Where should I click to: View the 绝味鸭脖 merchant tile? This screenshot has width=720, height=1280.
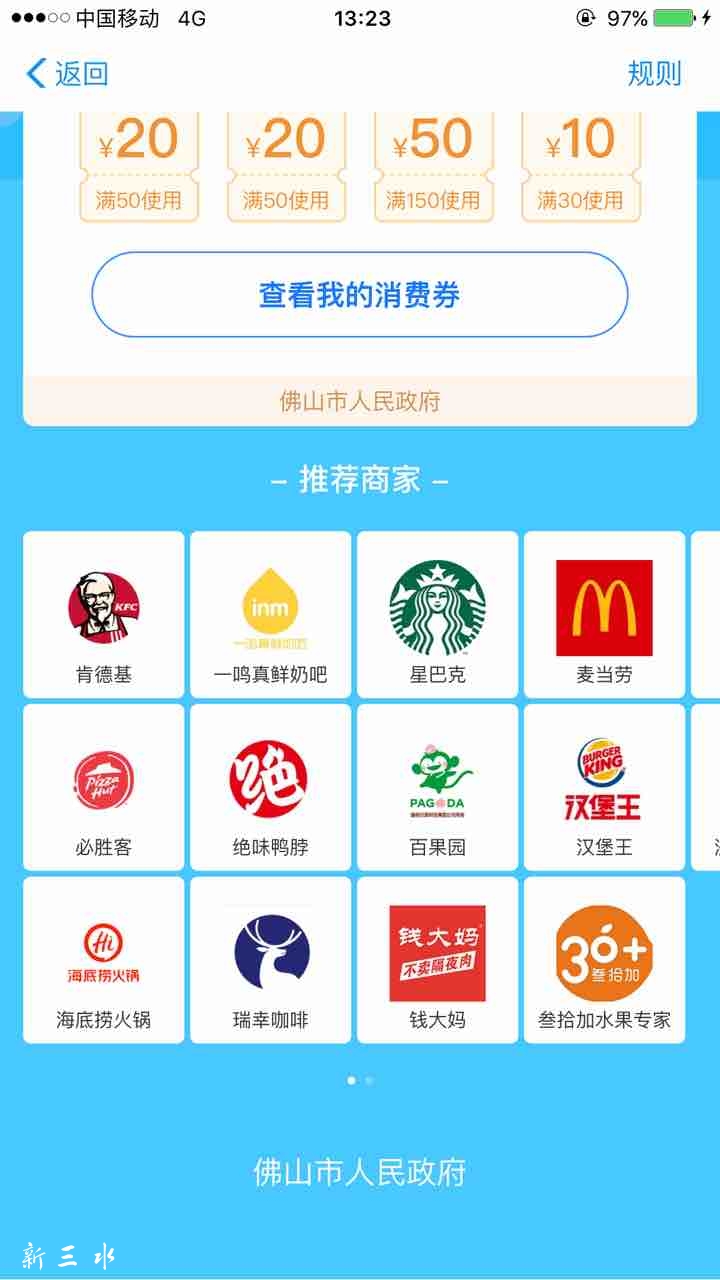point(271,787)
